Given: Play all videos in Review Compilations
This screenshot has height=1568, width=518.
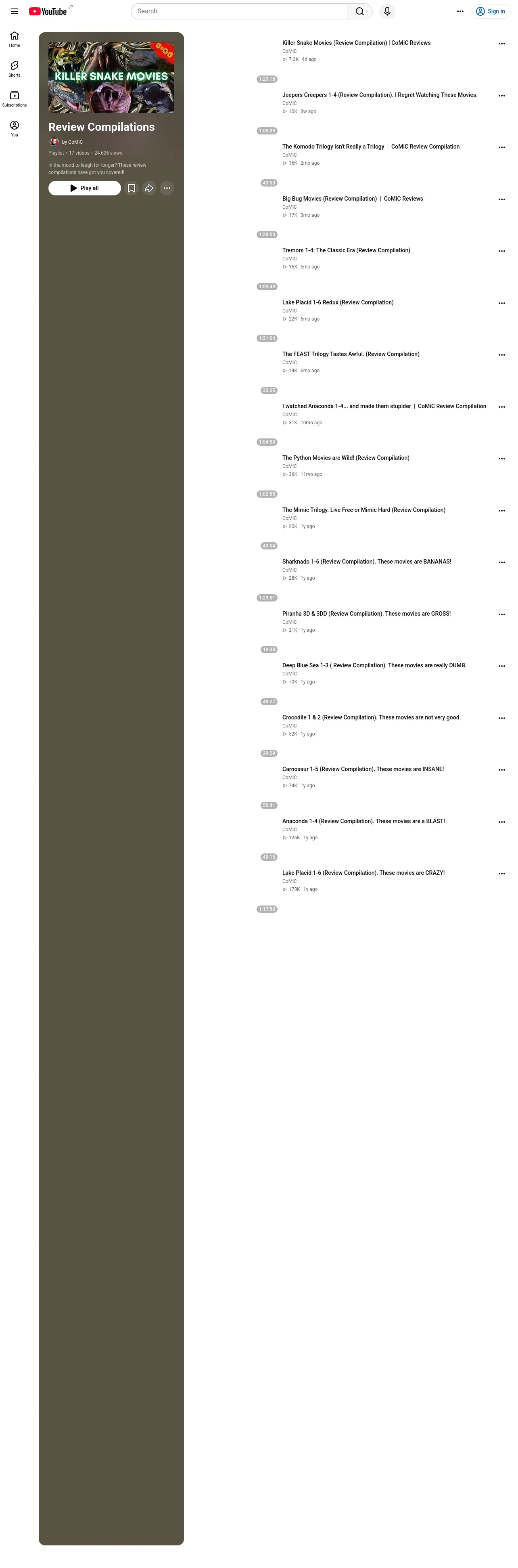Looking at the screenshot, I should [x=84, y=188].
